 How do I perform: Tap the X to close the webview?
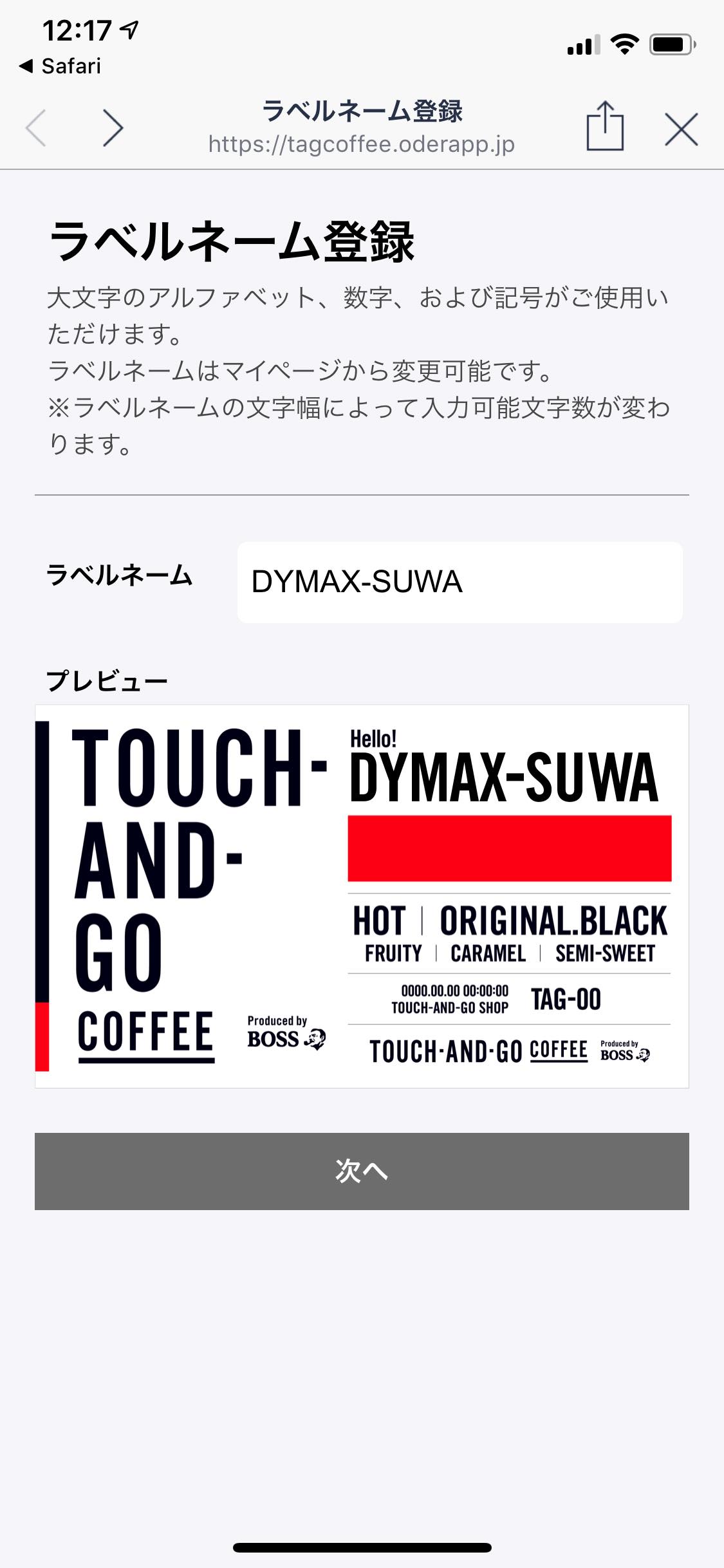[x=682, y=129]
